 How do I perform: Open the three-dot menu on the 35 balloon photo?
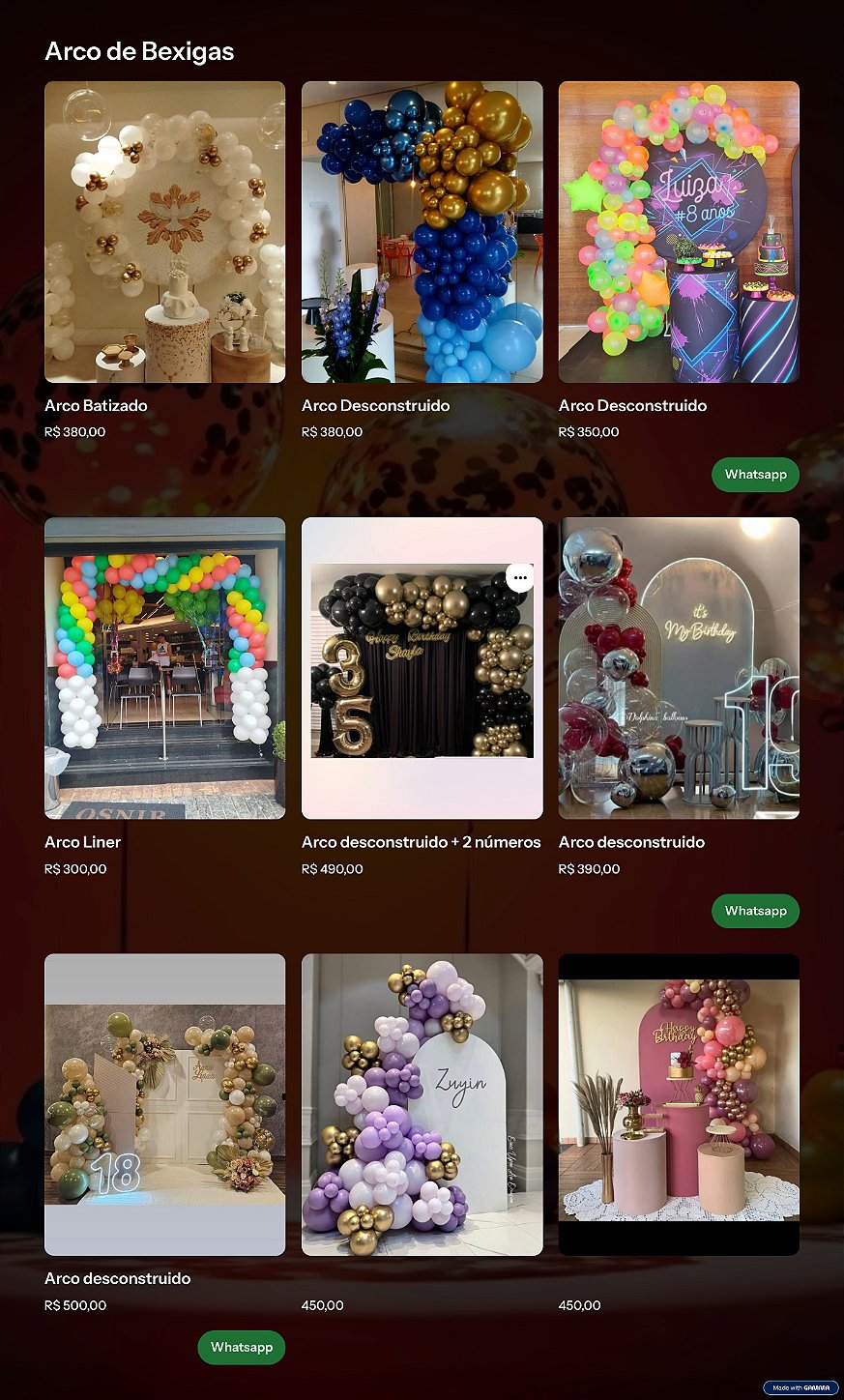click(520, 578)
